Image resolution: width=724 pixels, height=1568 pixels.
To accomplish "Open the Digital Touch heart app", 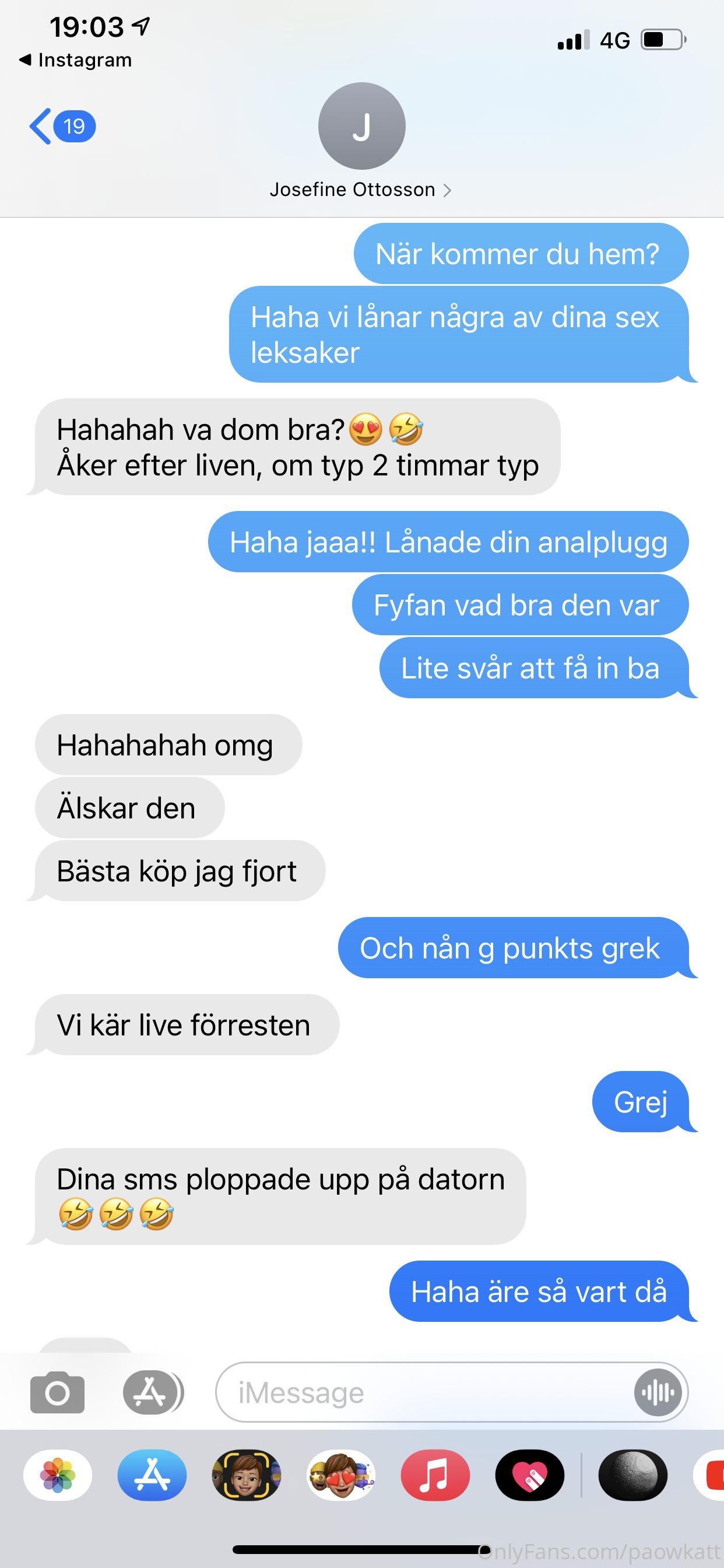I will click(529, 1475).
